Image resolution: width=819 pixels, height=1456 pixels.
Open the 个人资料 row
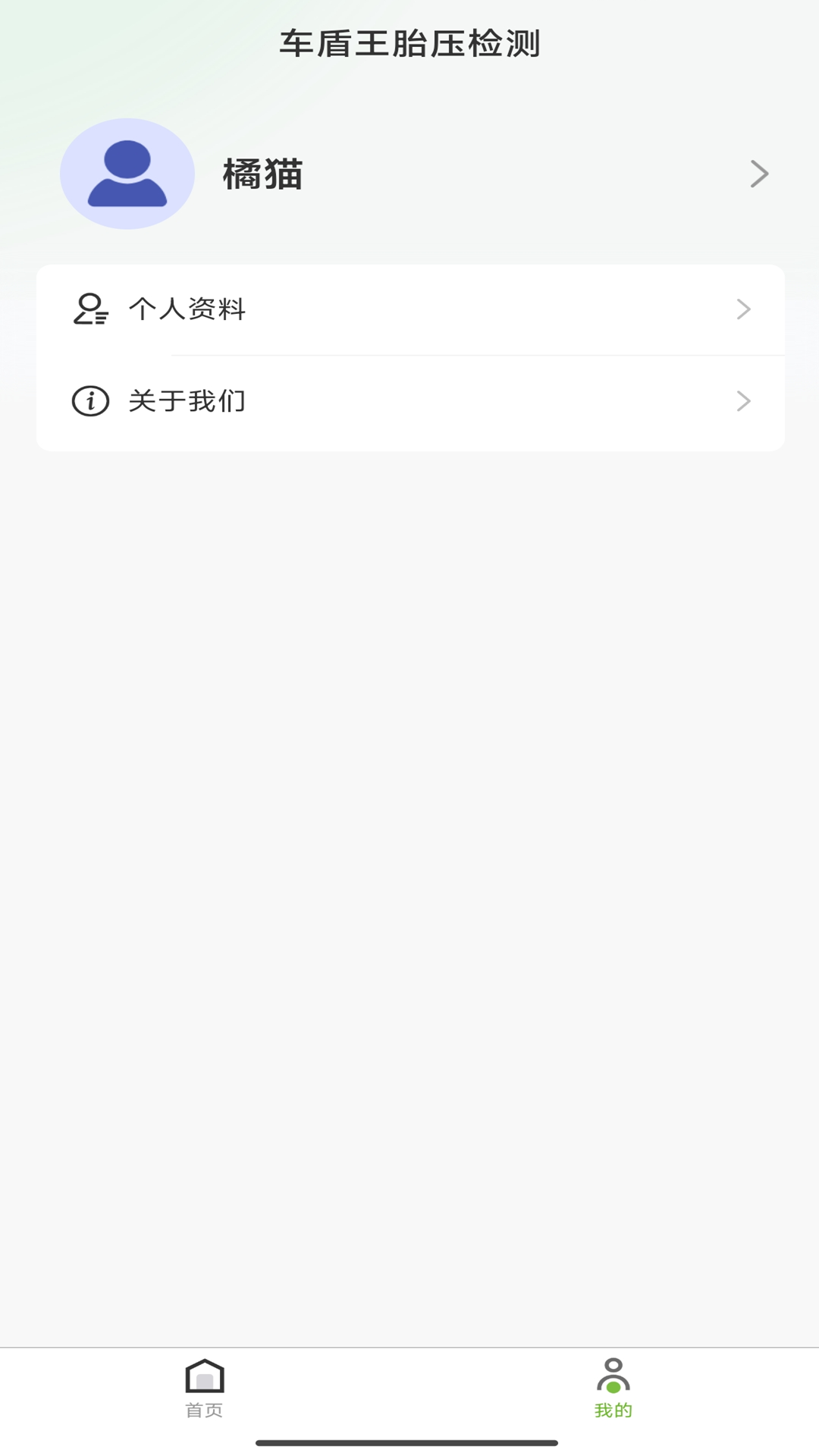pos(409,309)
